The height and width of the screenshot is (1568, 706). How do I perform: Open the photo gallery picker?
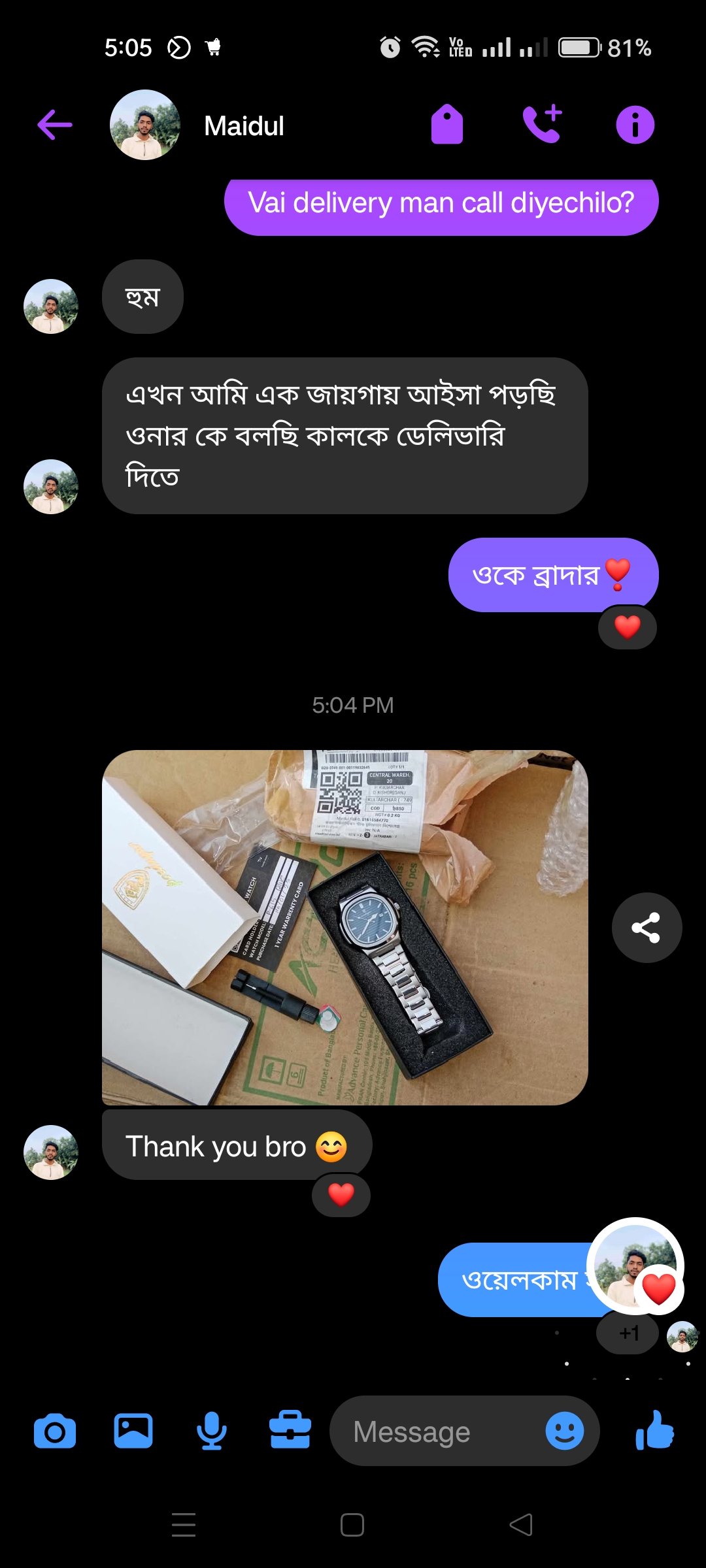(x=133, y=1431)
